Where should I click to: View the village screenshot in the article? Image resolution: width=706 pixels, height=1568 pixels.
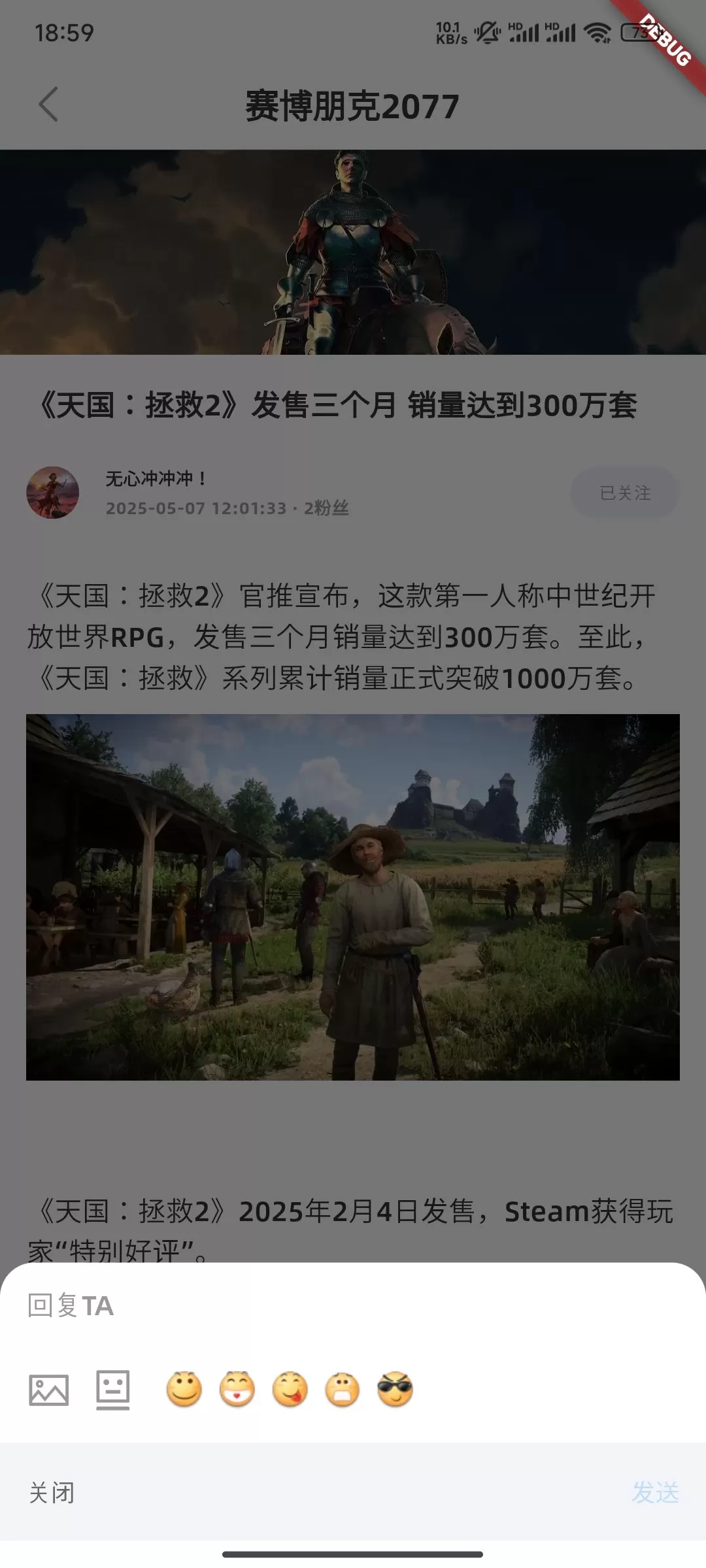[x=353, y=896]
